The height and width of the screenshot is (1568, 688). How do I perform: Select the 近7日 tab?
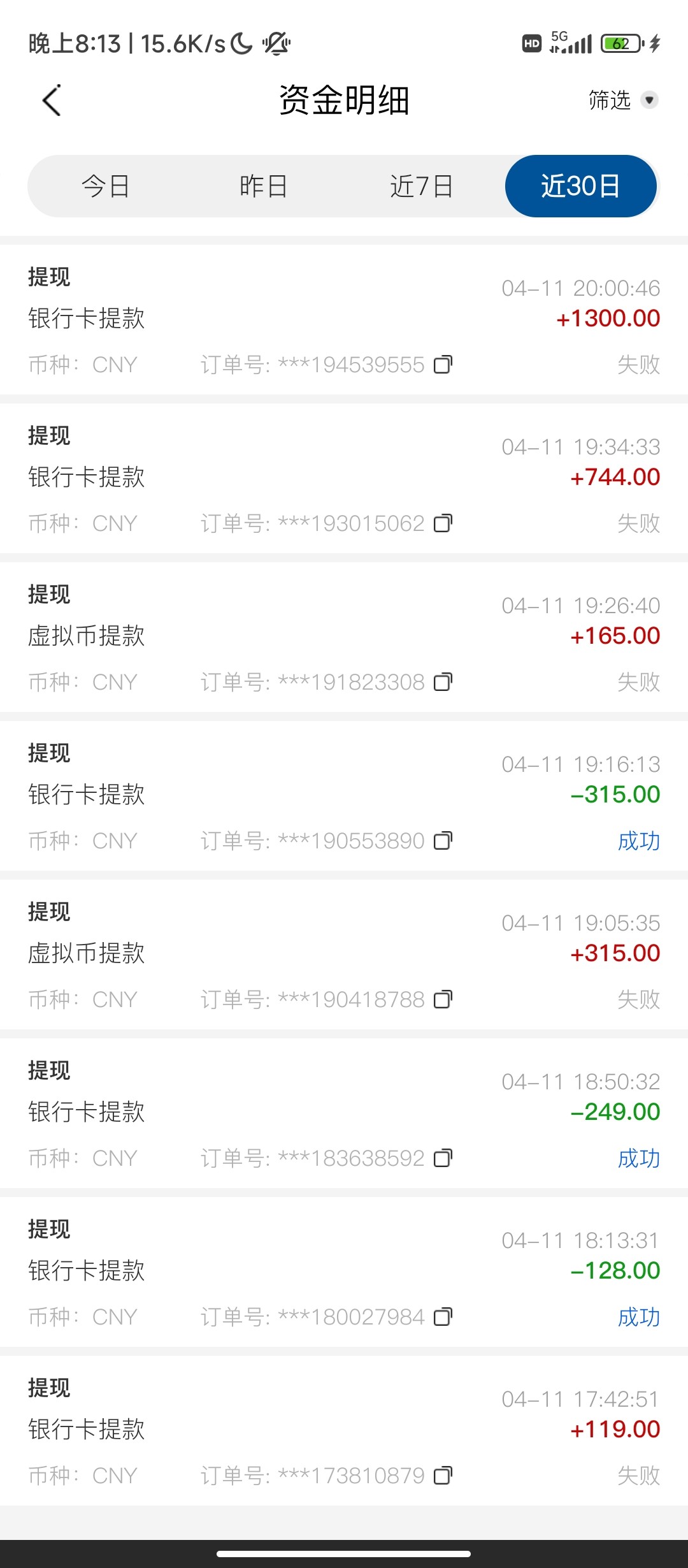[421, 186]
